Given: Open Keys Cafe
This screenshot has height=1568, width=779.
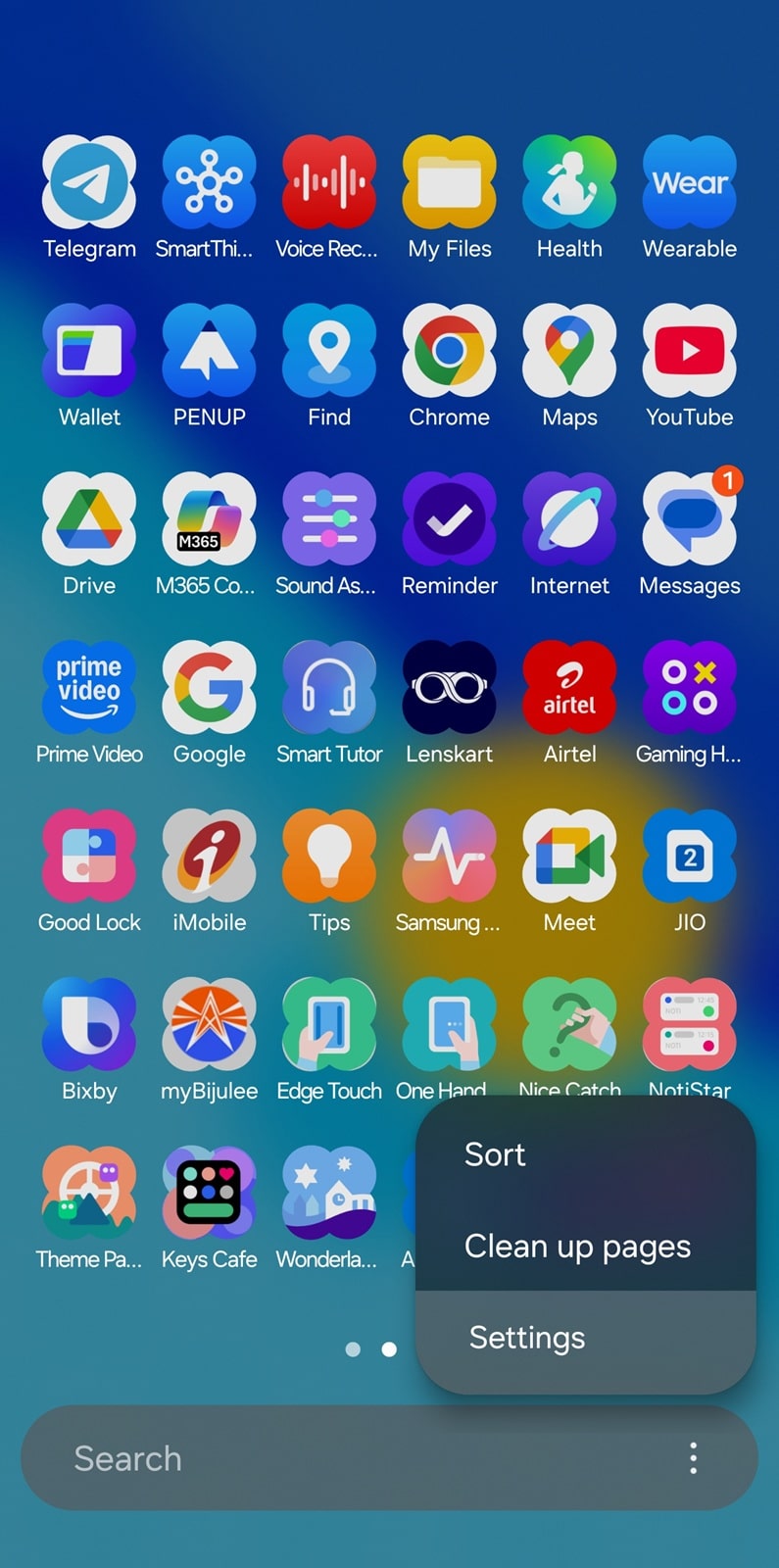Looking at the screenshot, I should [x=209, y=1194].
